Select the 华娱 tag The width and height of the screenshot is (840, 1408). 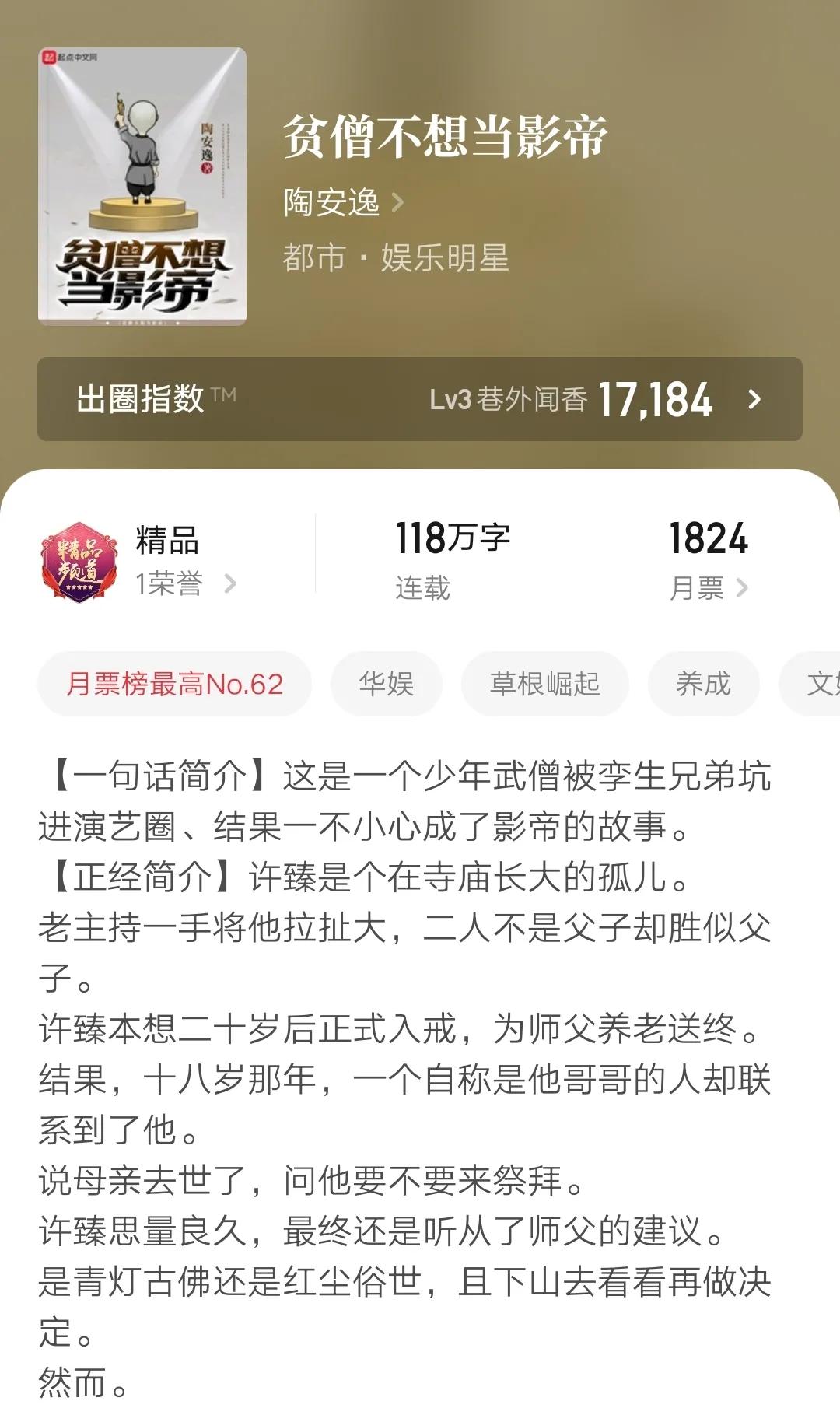[387, 684]
